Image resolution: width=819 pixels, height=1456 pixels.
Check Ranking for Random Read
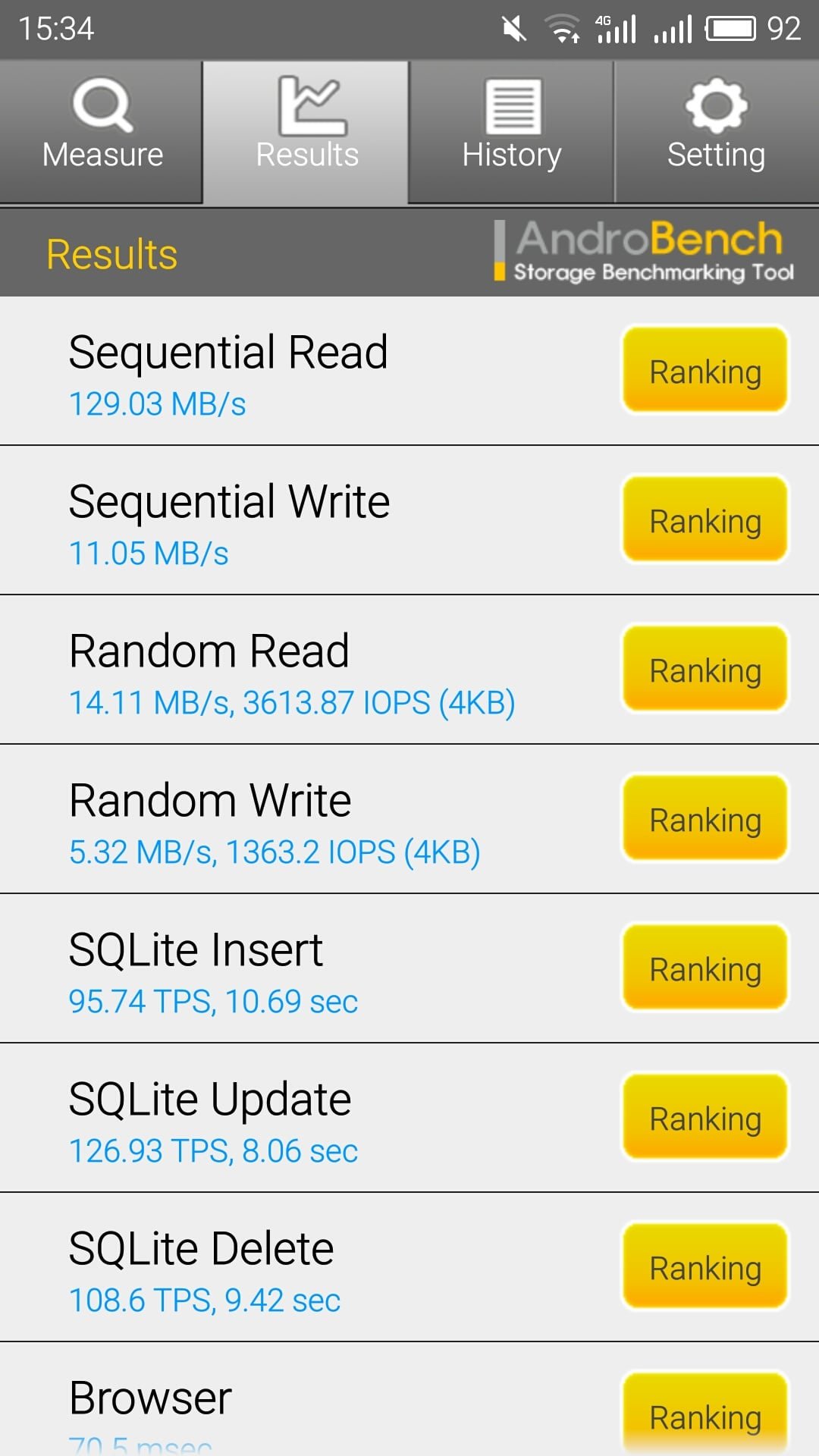705,669
